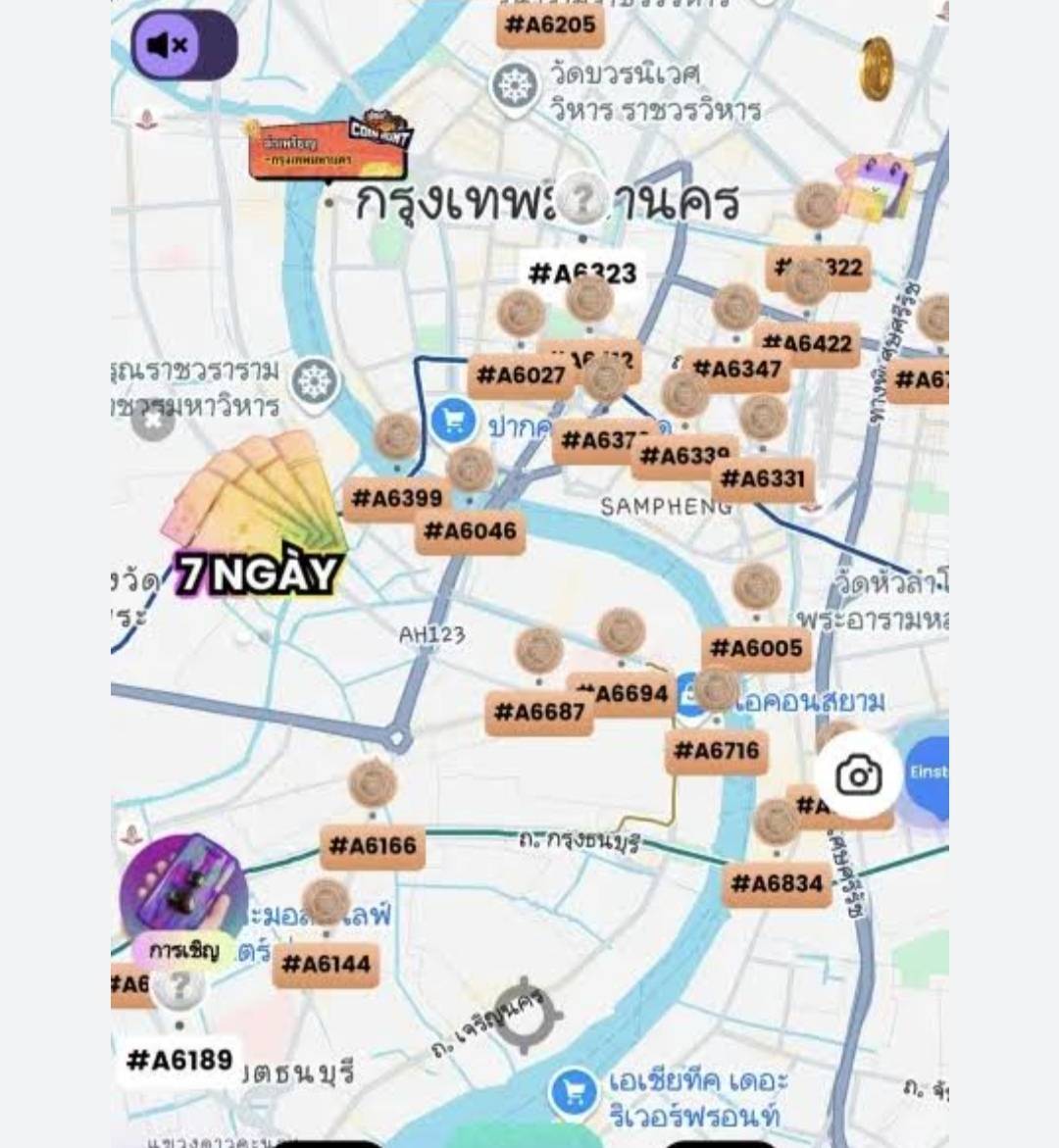Image resolution: width=1059 pixels, height=1148 pixels.
Task: Toggle the sound mute switch
Action: coord(183,45)
